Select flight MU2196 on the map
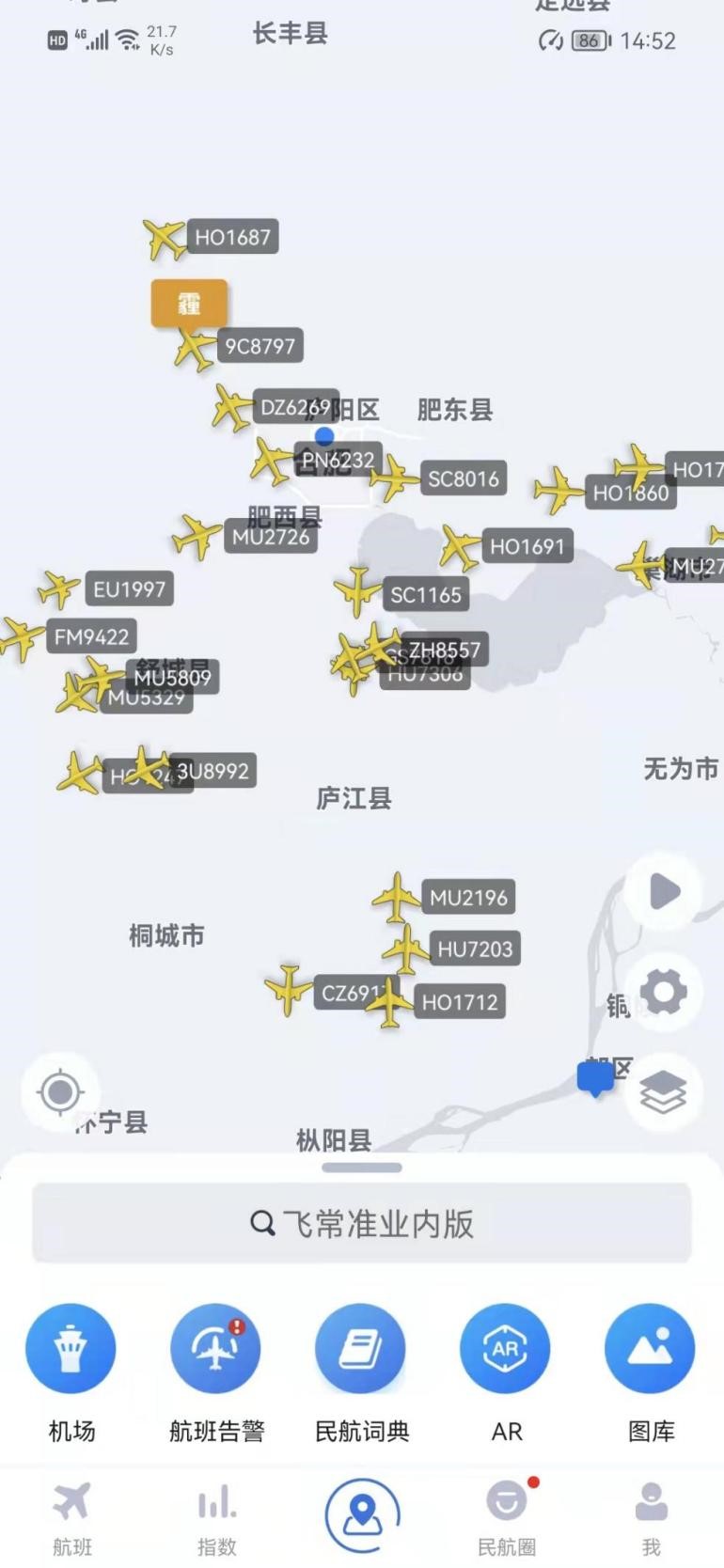Screen dimensions: 724x1568 tap(467, 898)
